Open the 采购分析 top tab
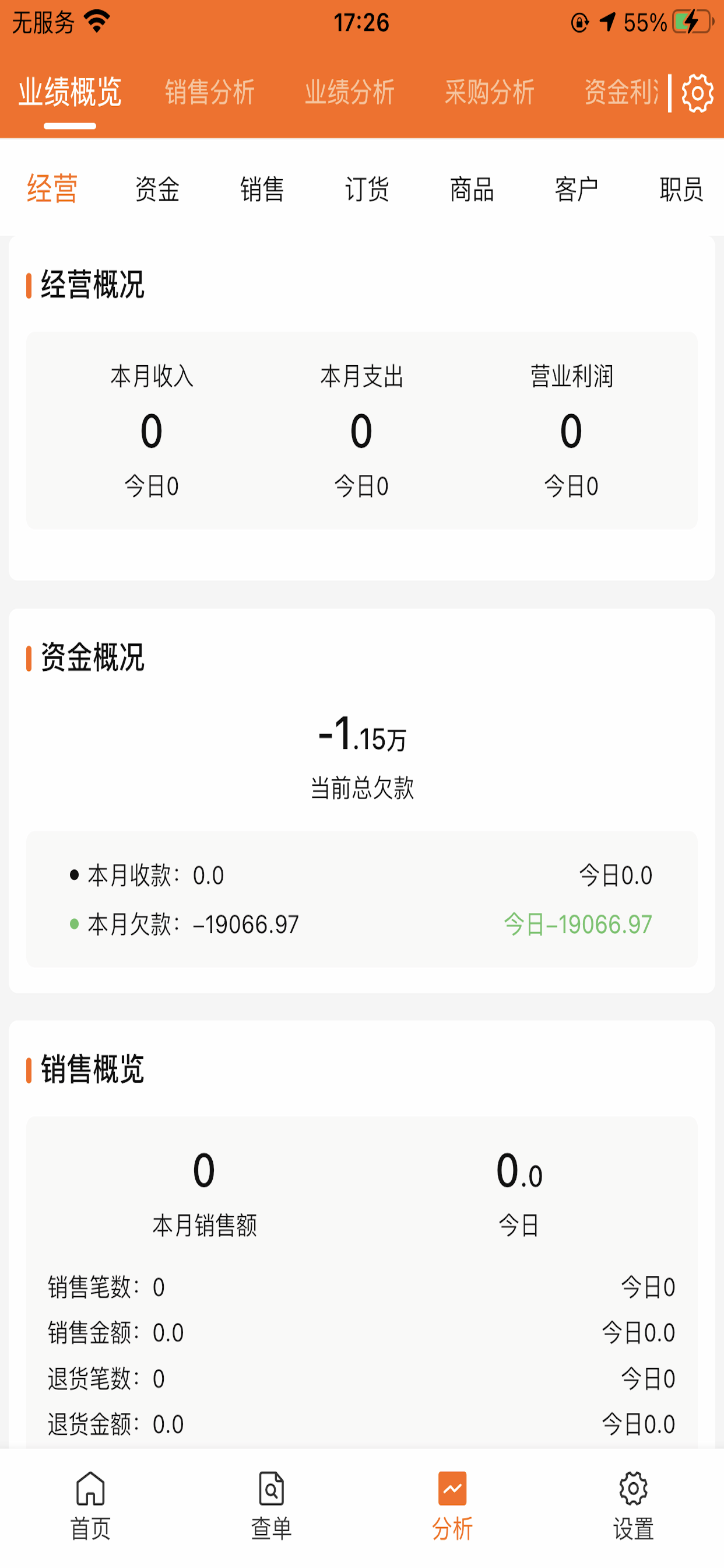Viewport: 724px width, 1568px height. click(x=490, y=93)
